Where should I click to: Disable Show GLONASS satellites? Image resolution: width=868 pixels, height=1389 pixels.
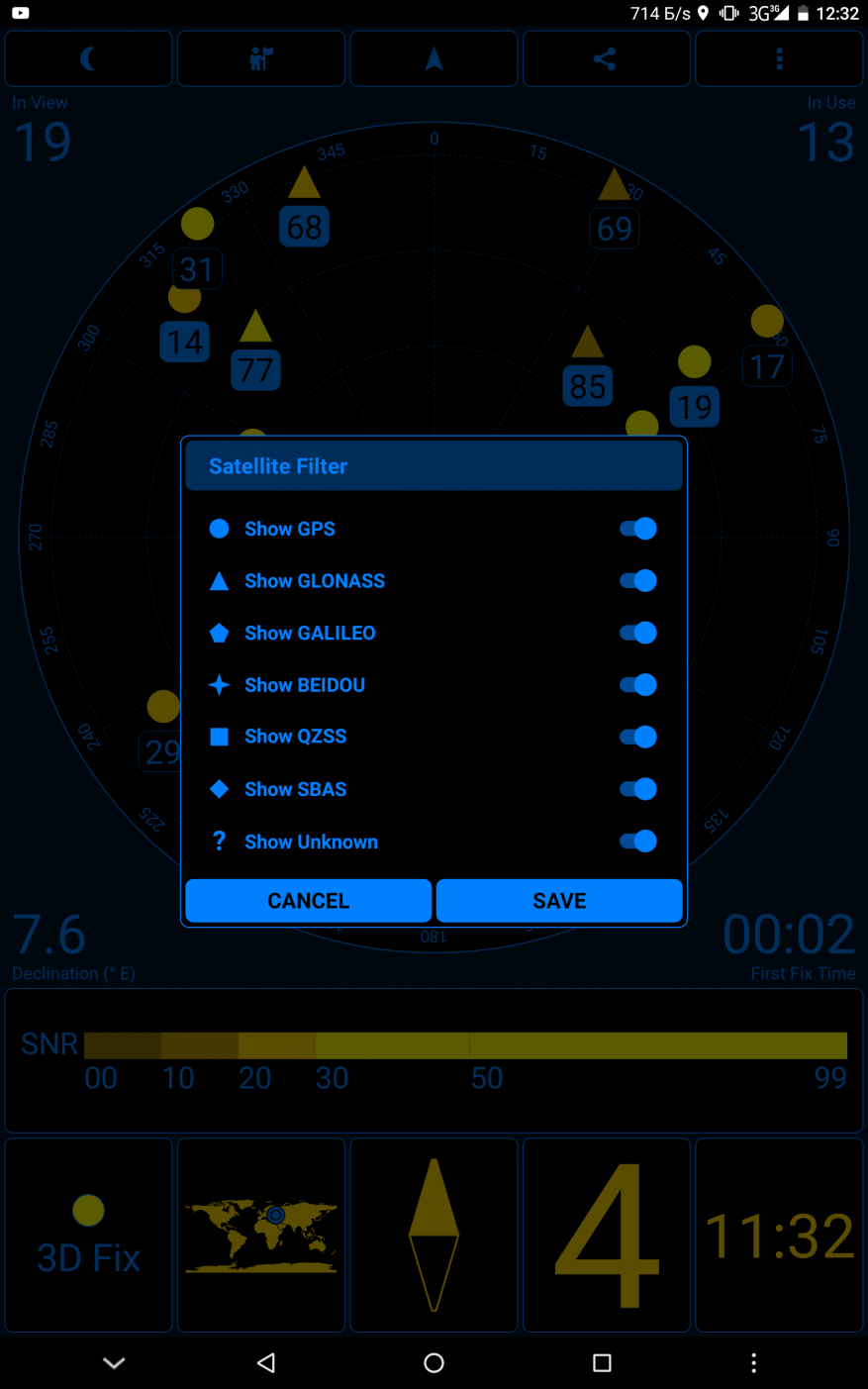[638, 581]
